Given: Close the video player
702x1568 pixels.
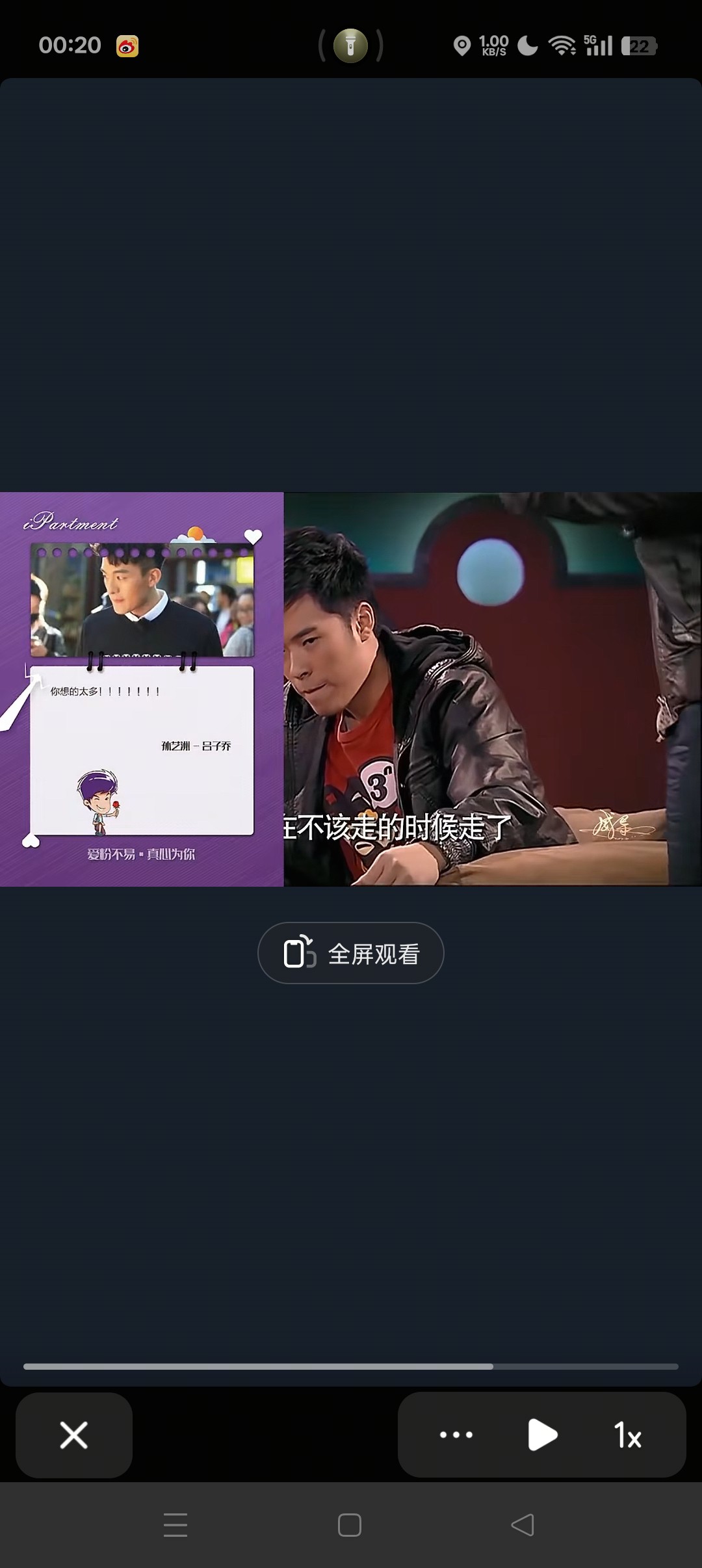Looking at the screenshot, I should click(74, 1435).
